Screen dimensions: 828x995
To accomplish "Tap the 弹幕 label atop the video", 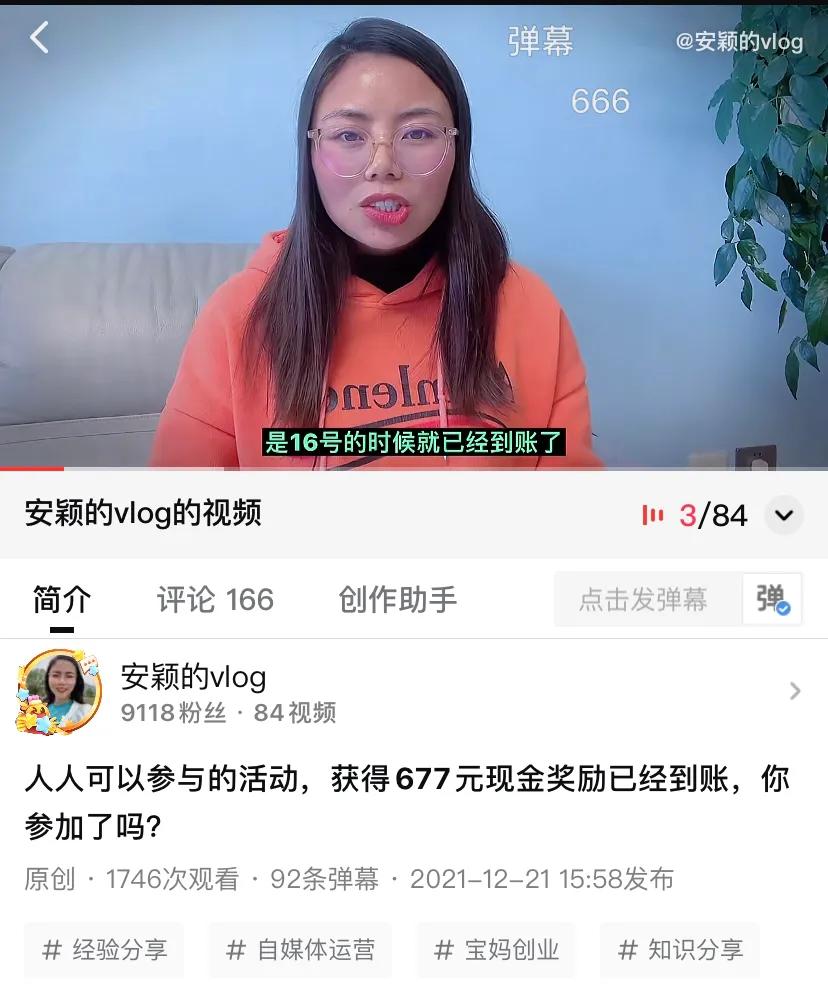I will pos(541,44).
